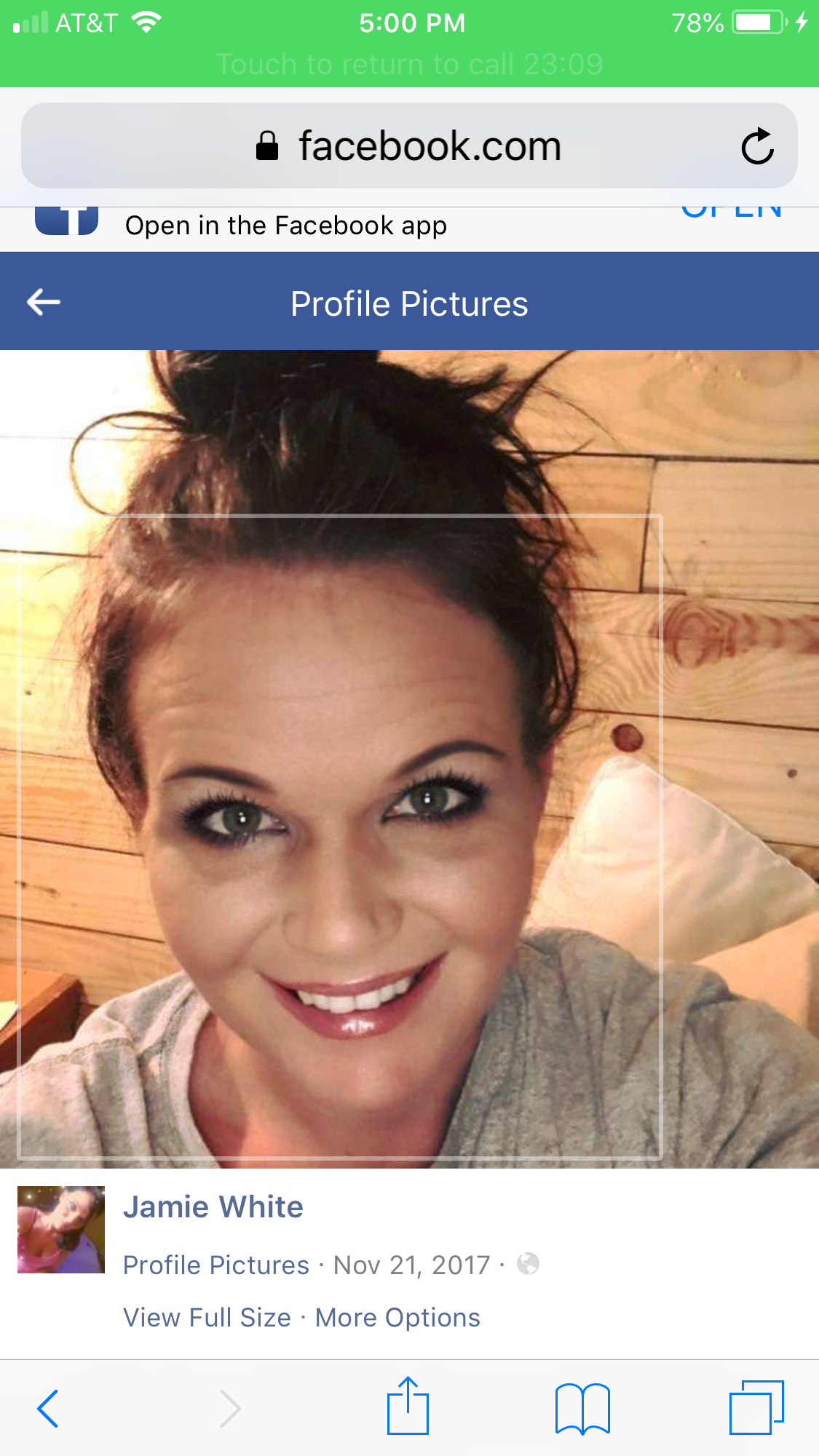
Task: View the photo in full size
Action: (x=207, y=1318)
